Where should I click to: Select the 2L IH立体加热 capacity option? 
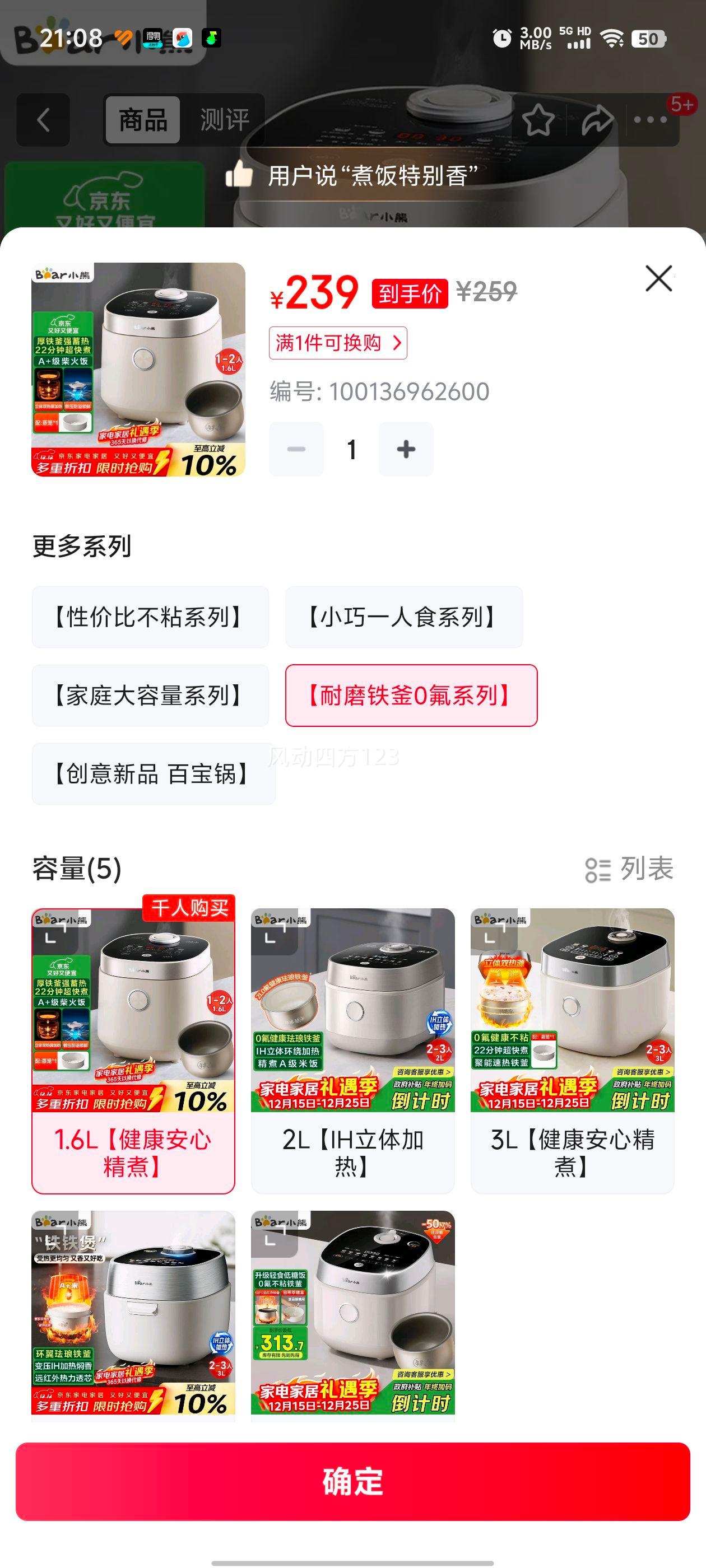click(354, 1053)
